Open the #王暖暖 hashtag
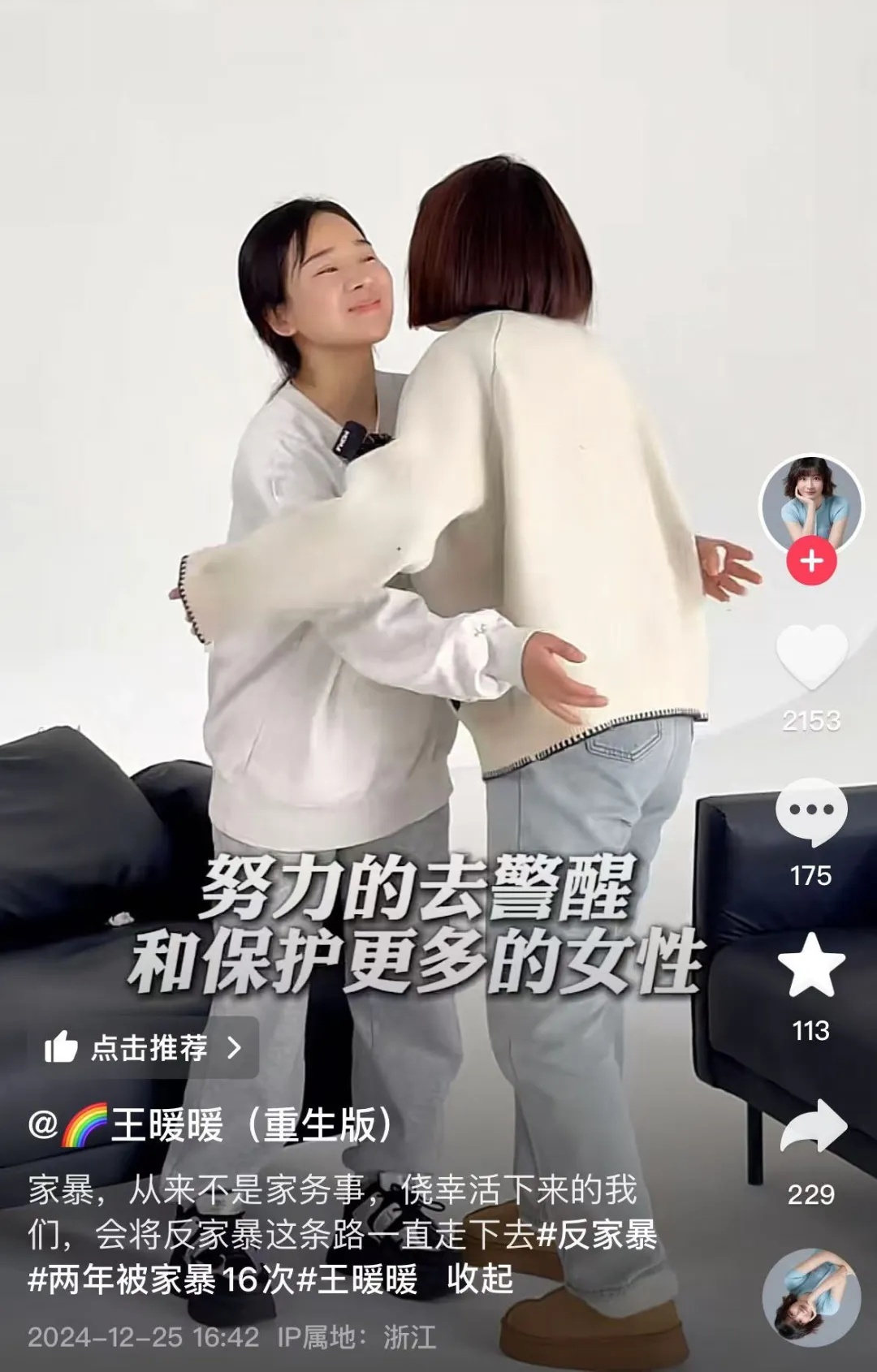The width and height of the screenshot is (877, 1372). (357, 1279)
